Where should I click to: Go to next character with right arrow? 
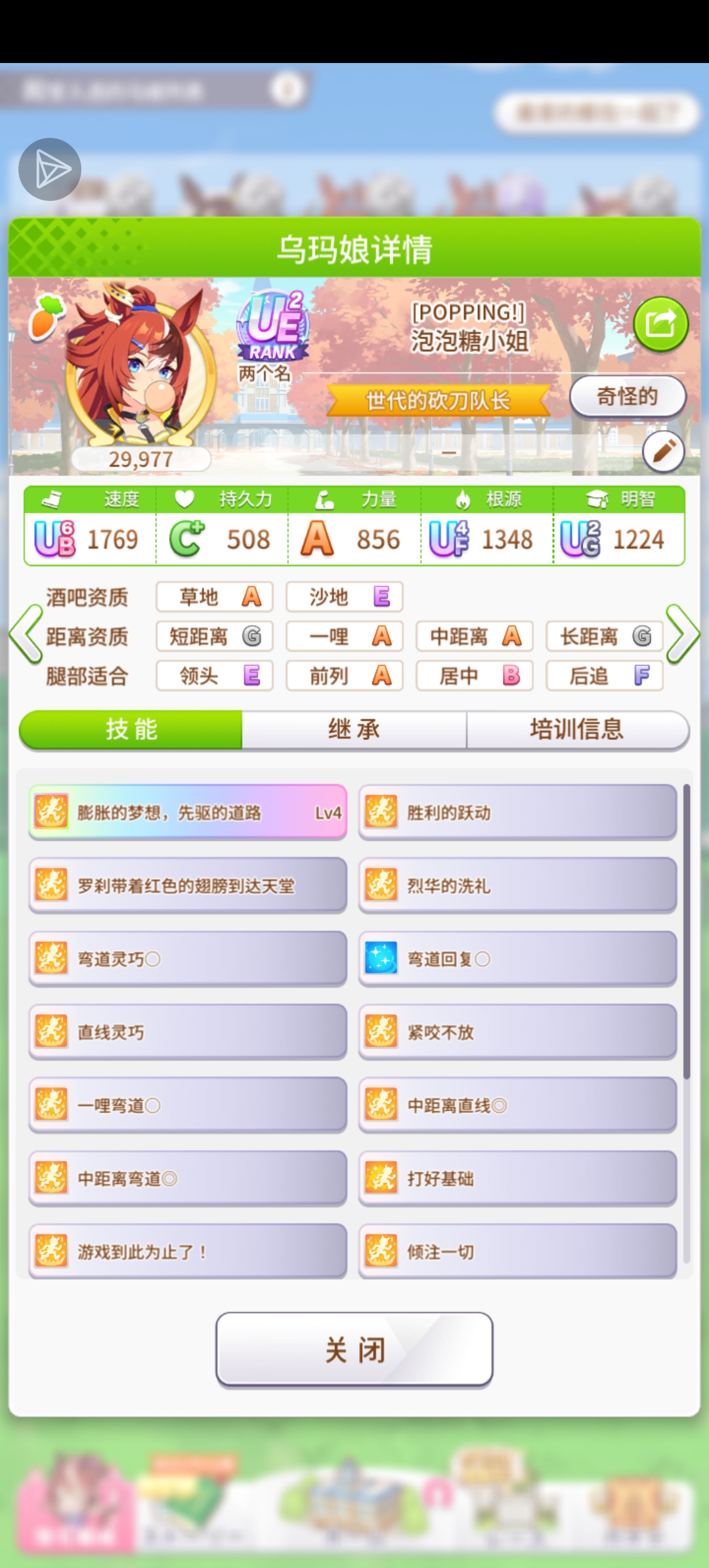pyautogui.click(x=683, y=634)
